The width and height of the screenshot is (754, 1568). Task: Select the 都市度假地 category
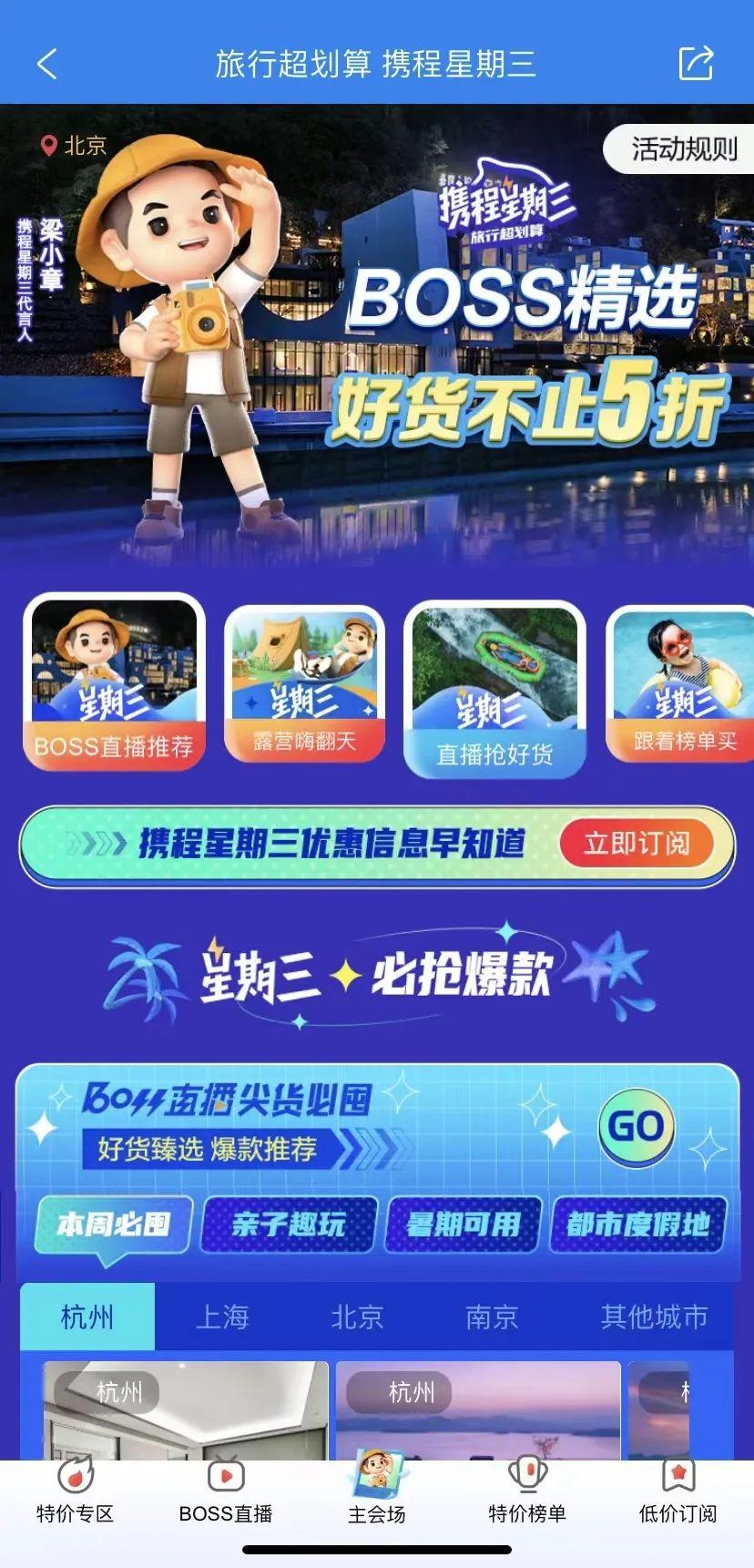(637, 1224)
